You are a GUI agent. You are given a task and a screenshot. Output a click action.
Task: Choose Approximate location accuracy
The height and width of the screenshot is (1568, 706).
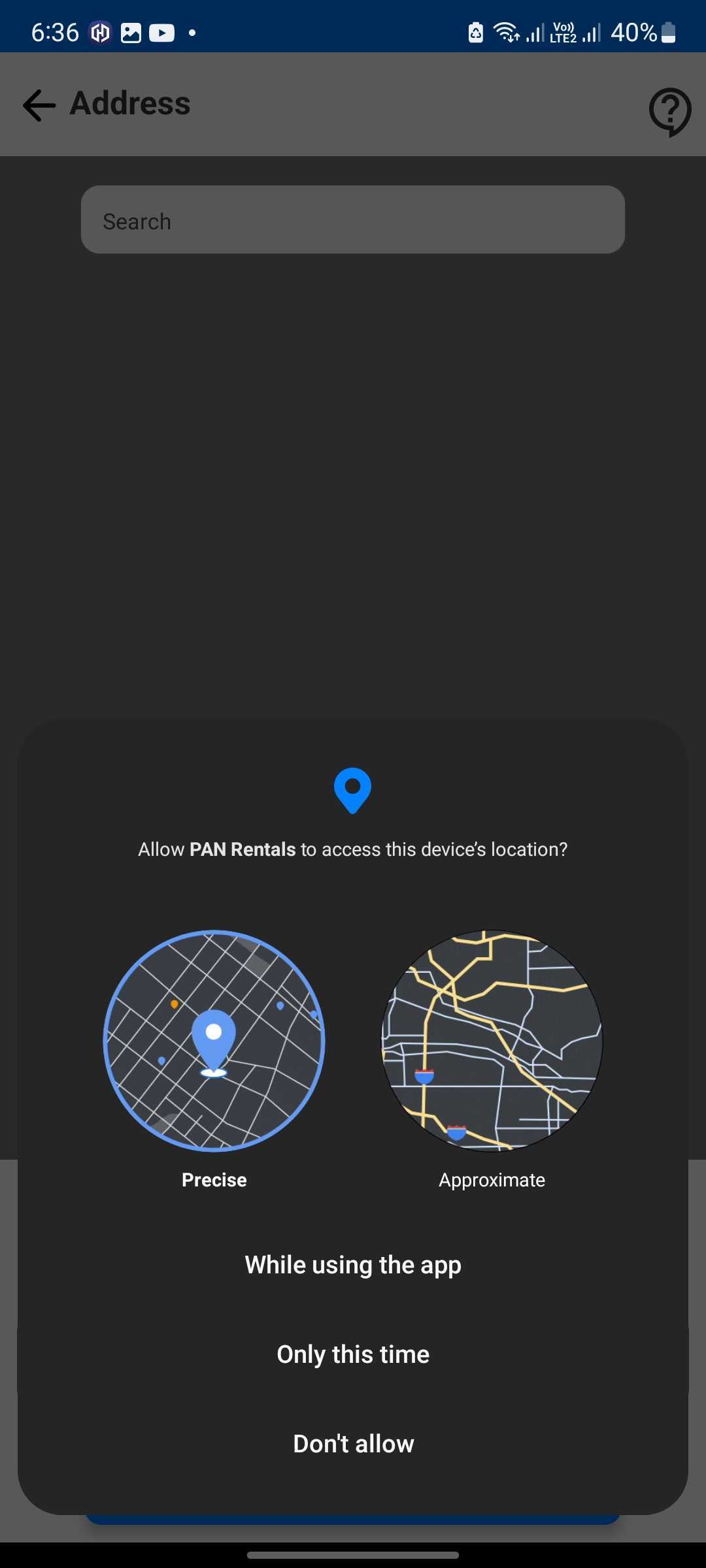tap(492, 1041)
